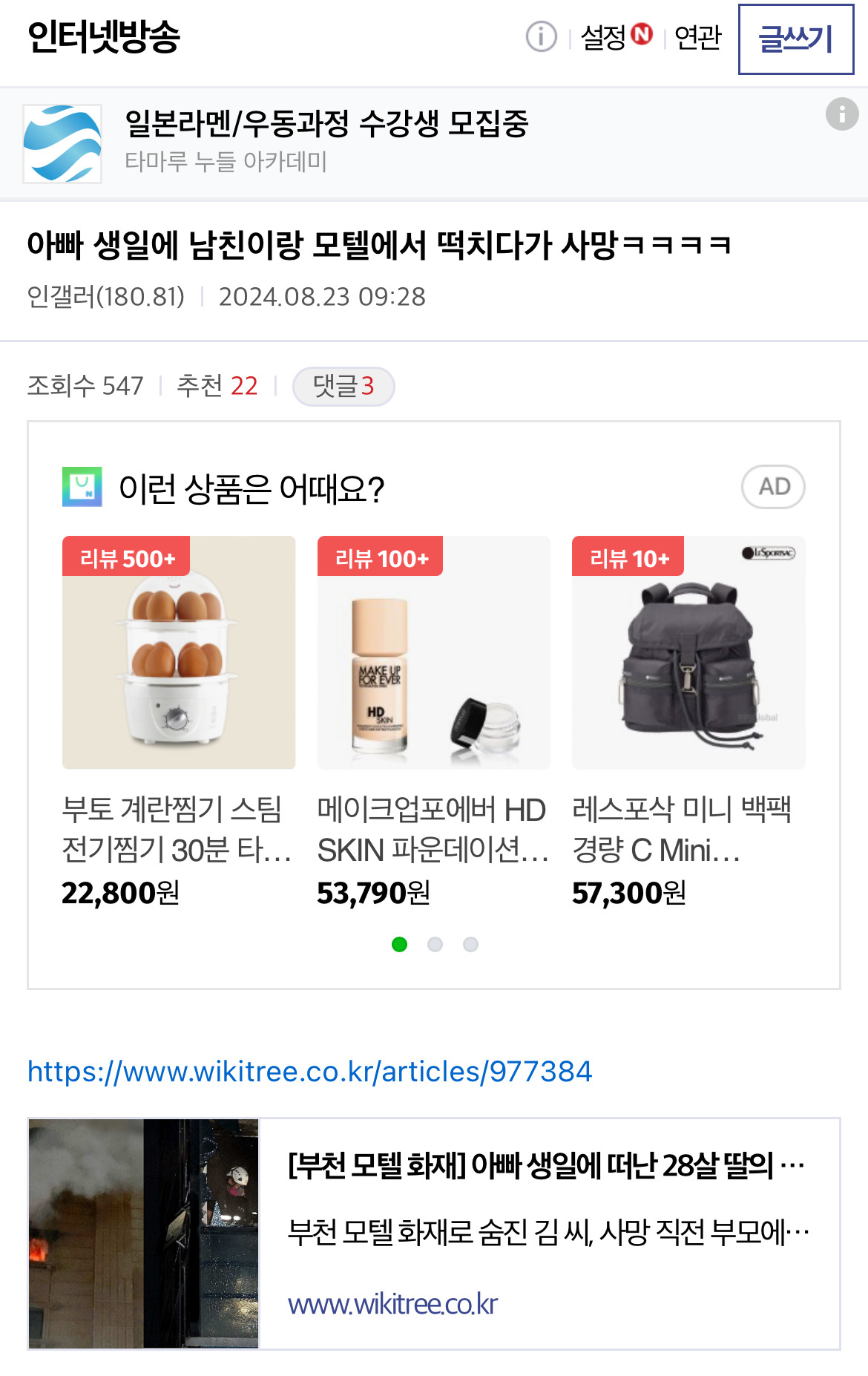
Task: Open the 일본라멘/우동과정 ad banner
Action: (x=434, y=144)
